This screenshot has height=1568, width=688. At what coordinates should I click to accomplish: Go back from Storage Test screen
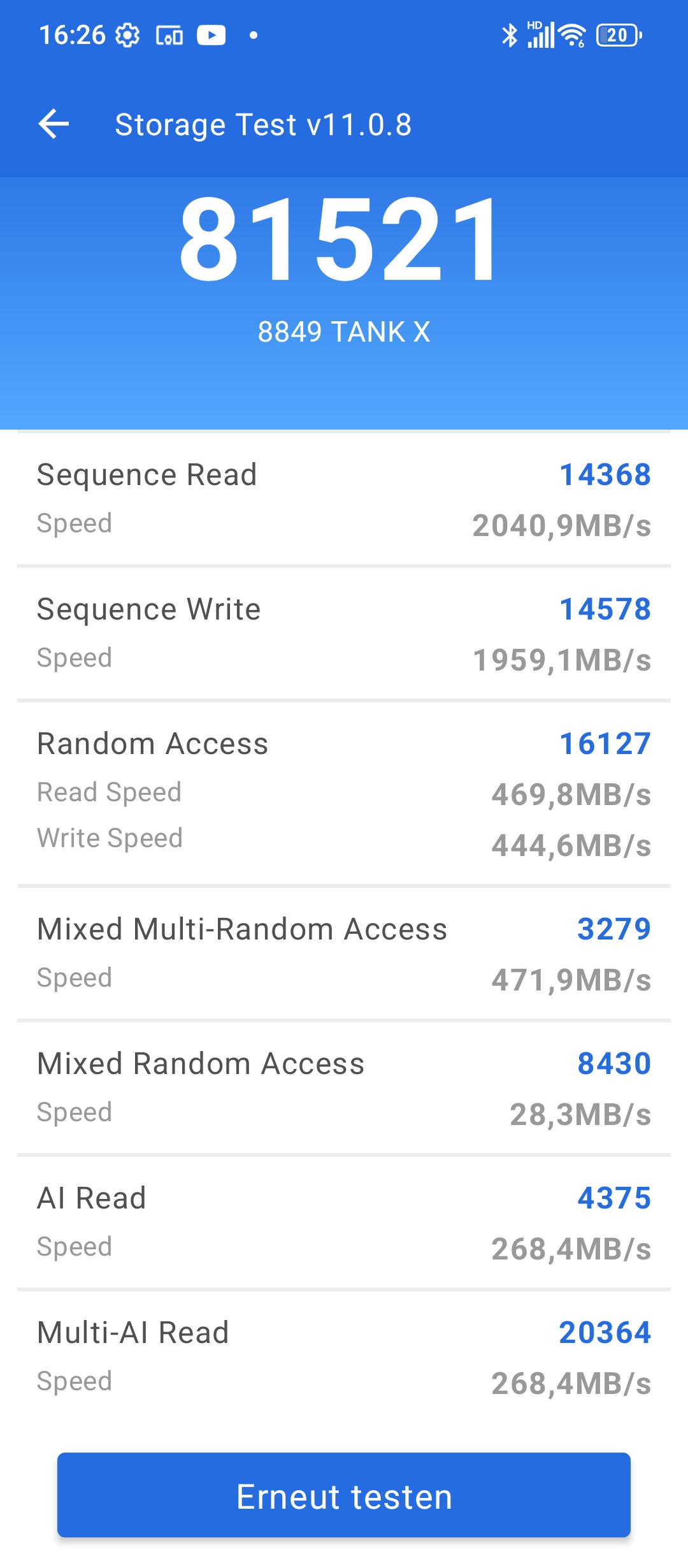coord(54,124)
